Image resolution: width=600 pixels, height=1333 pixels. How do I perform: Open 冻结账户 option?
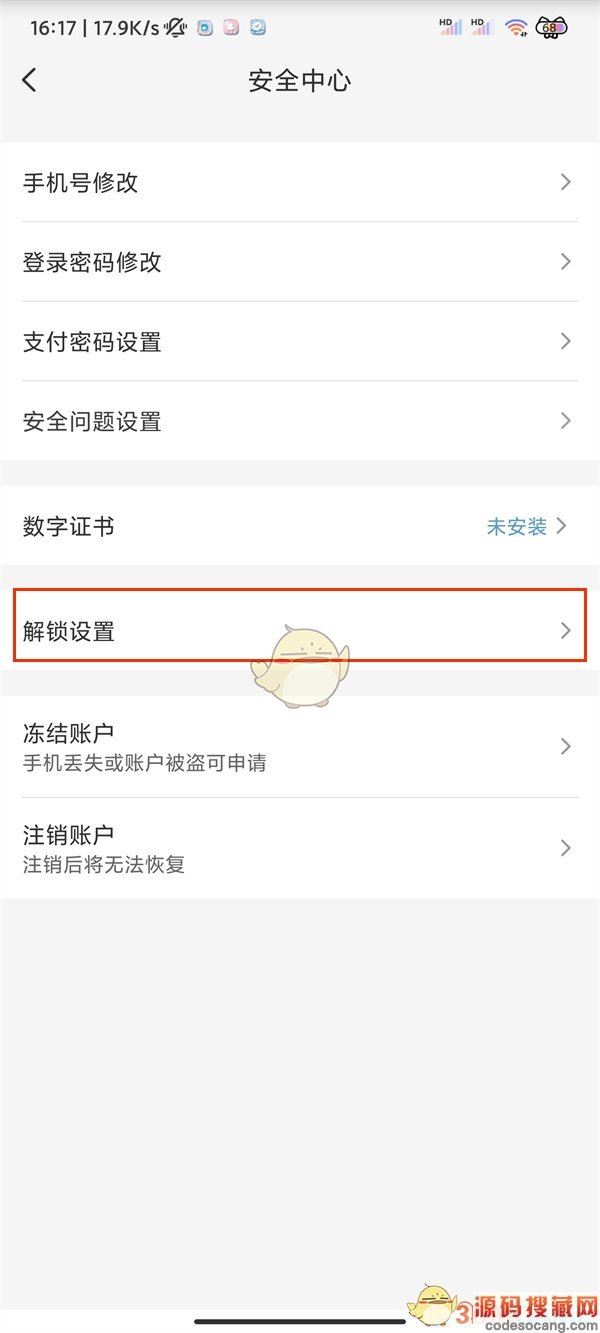click(x=298, y=746)
